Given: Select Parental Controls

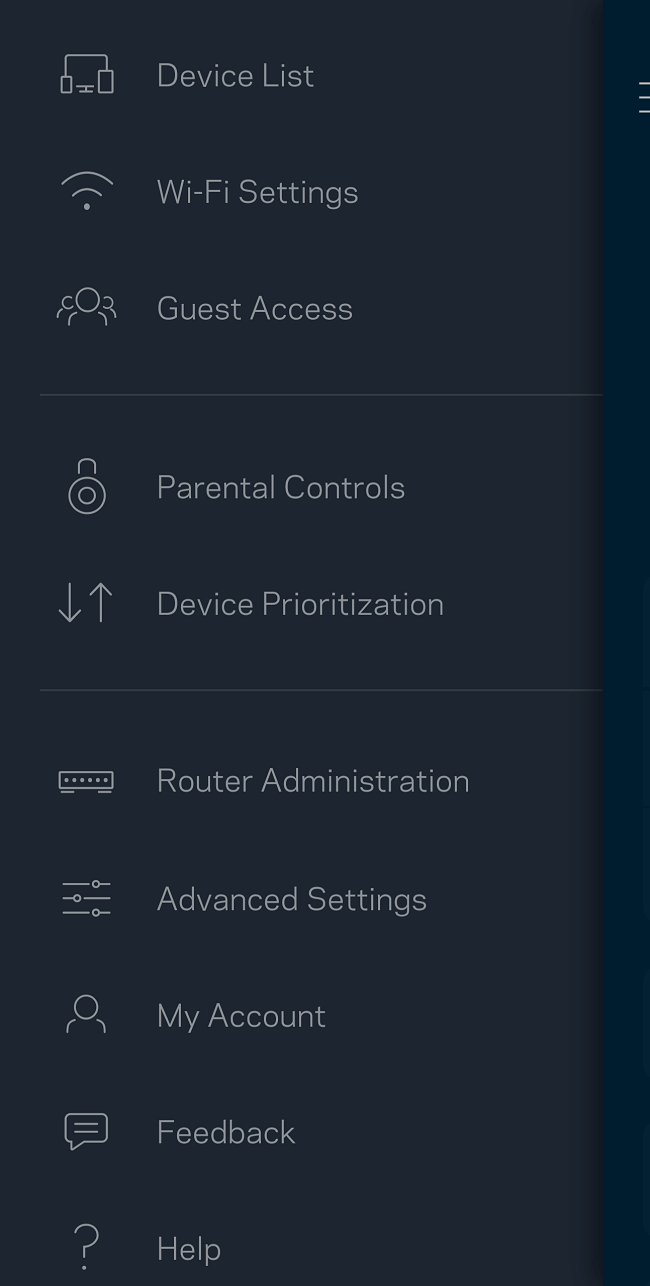Looking at the screenshot, I should coord(300,487).
